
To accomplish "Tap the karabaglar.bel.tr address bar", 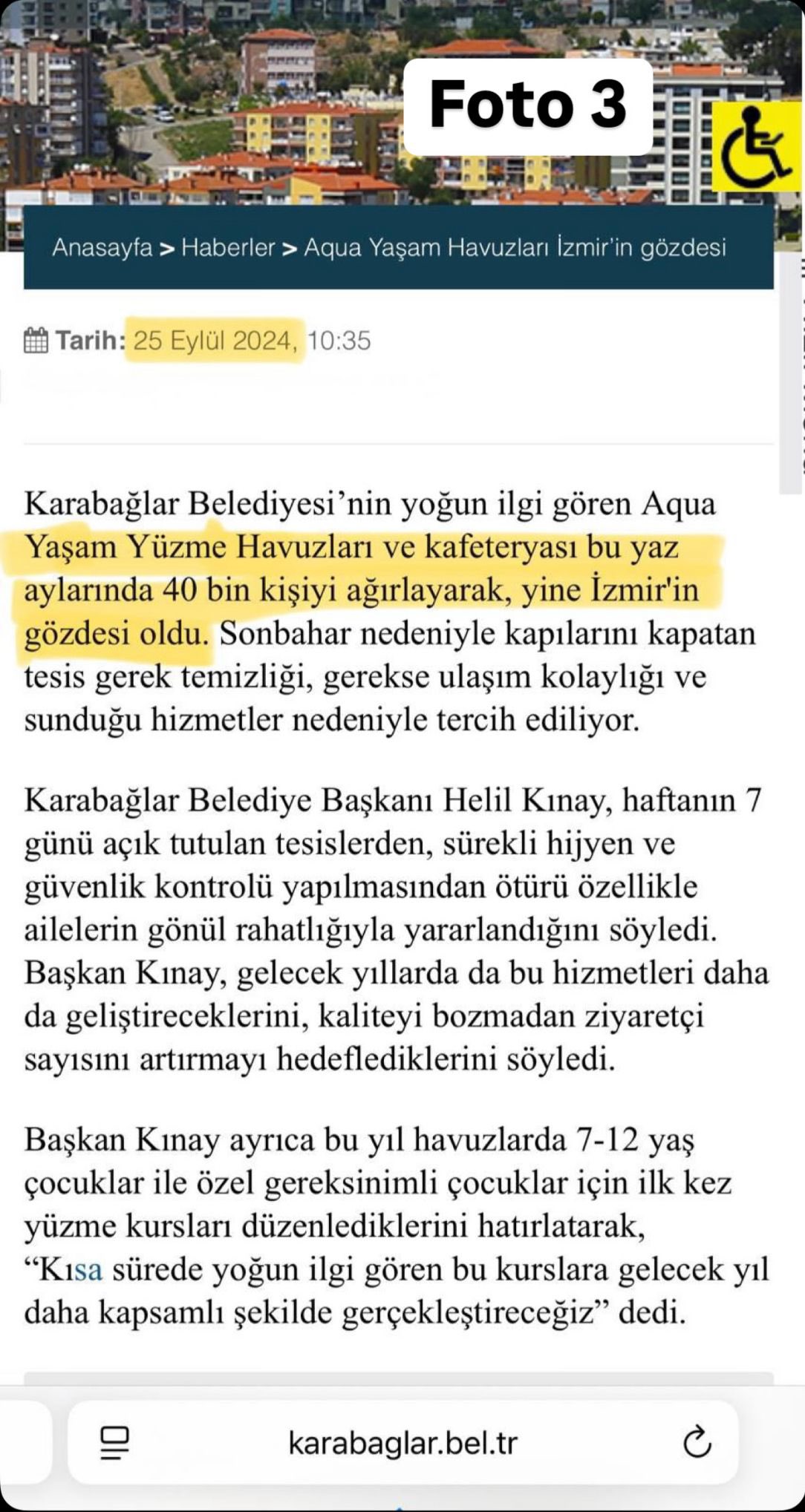I will 402,1443.
